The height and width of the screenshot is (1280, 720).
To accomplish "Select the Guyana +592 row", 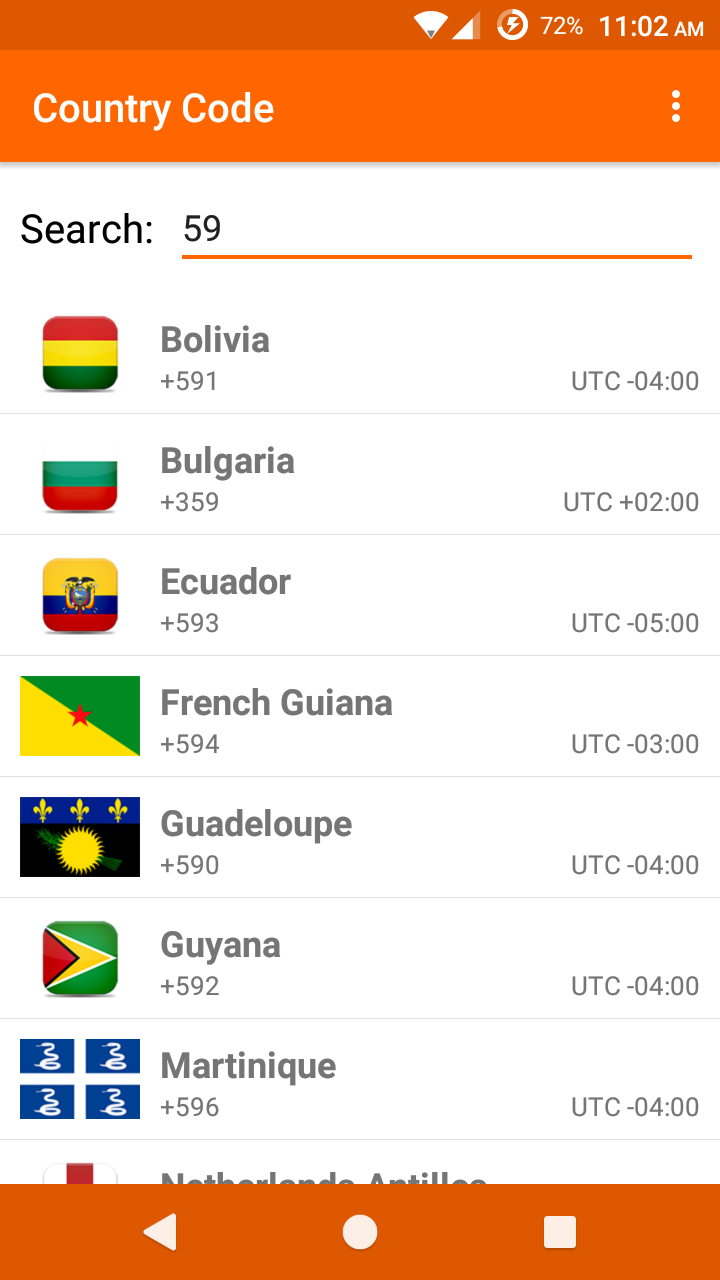I will tap(360, 959).
